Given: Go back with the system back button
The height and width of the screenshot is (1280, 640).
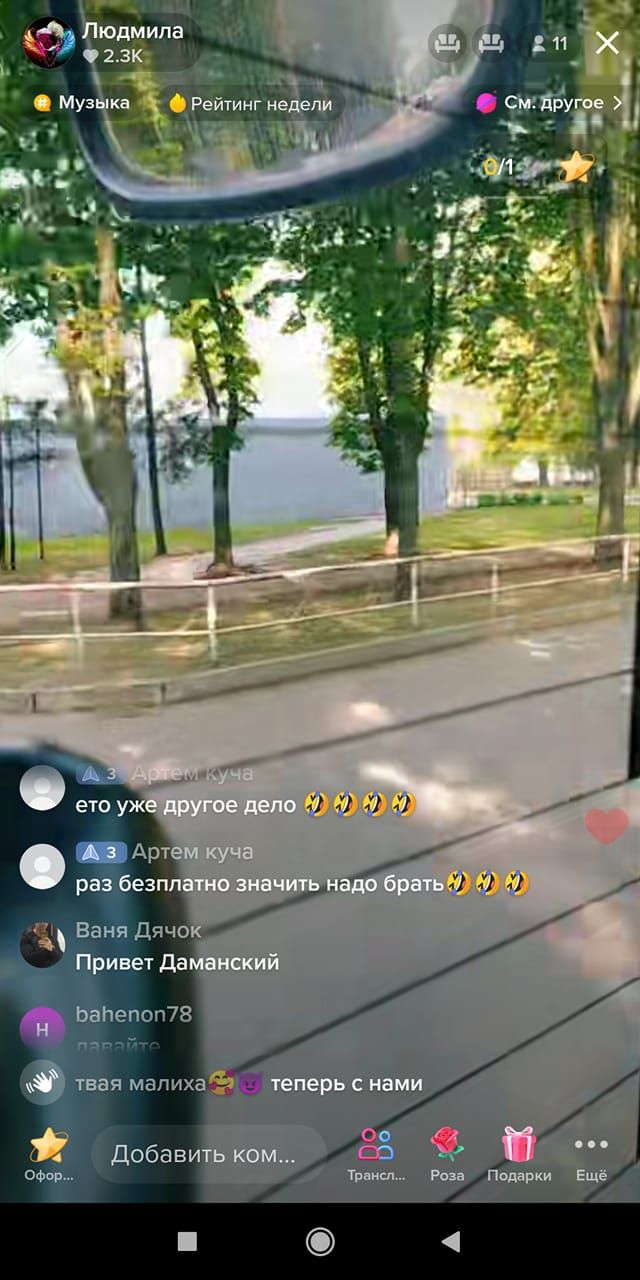Looking at the screenshot, I should coord(451,1241).
